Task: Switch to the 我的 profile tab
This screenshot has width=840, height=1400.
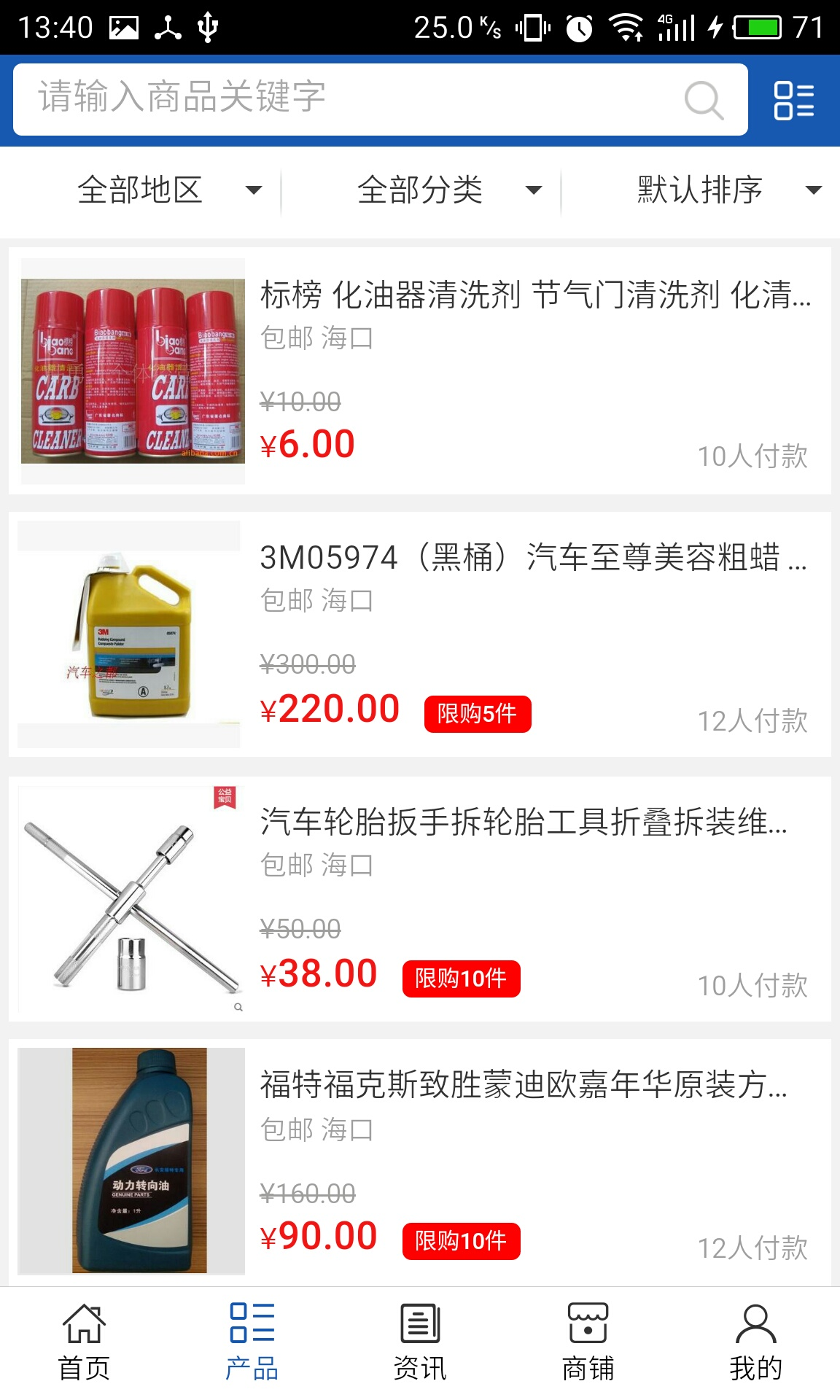Action: [755, 1342]
